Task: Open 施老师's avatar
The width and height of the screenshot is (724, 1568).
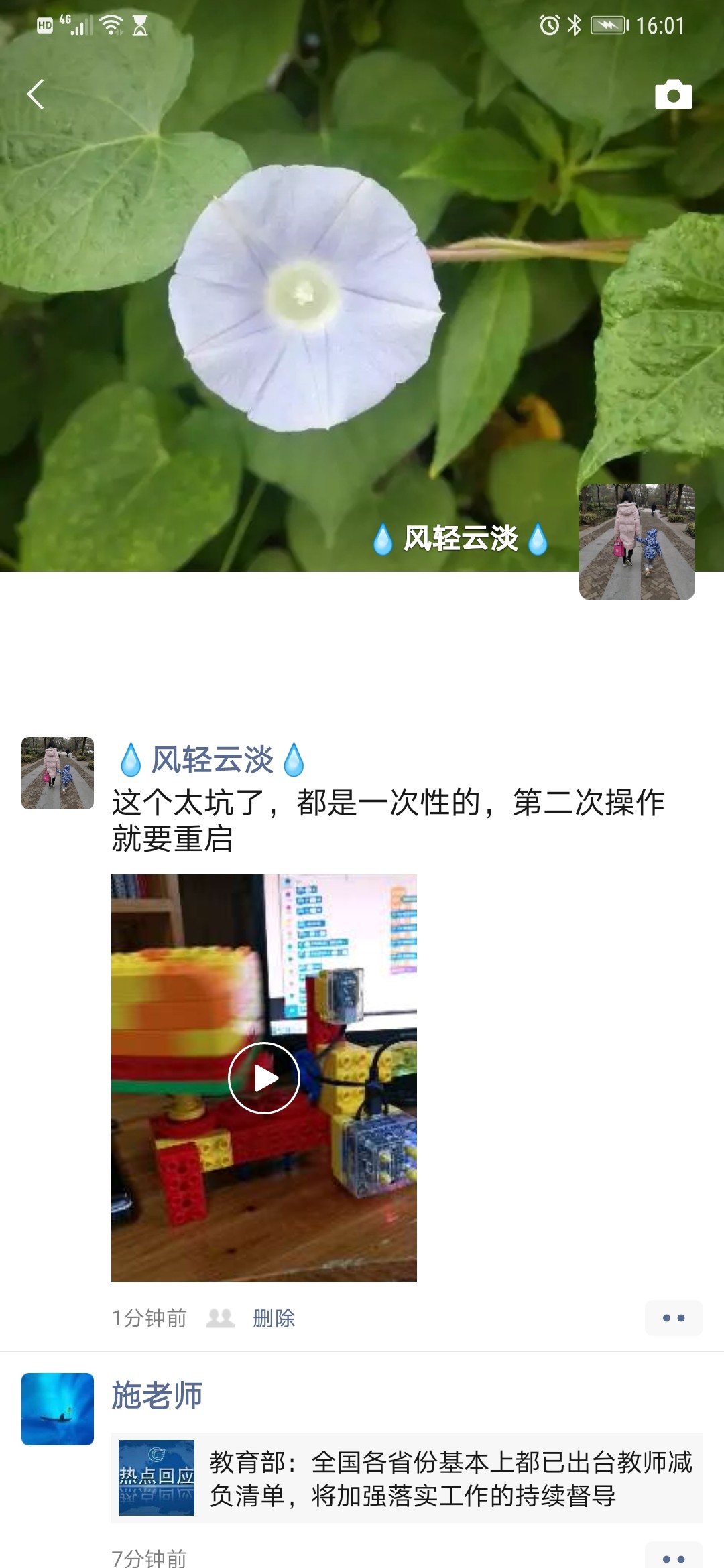Action: pyautogui.click(x=58, y=1409)
